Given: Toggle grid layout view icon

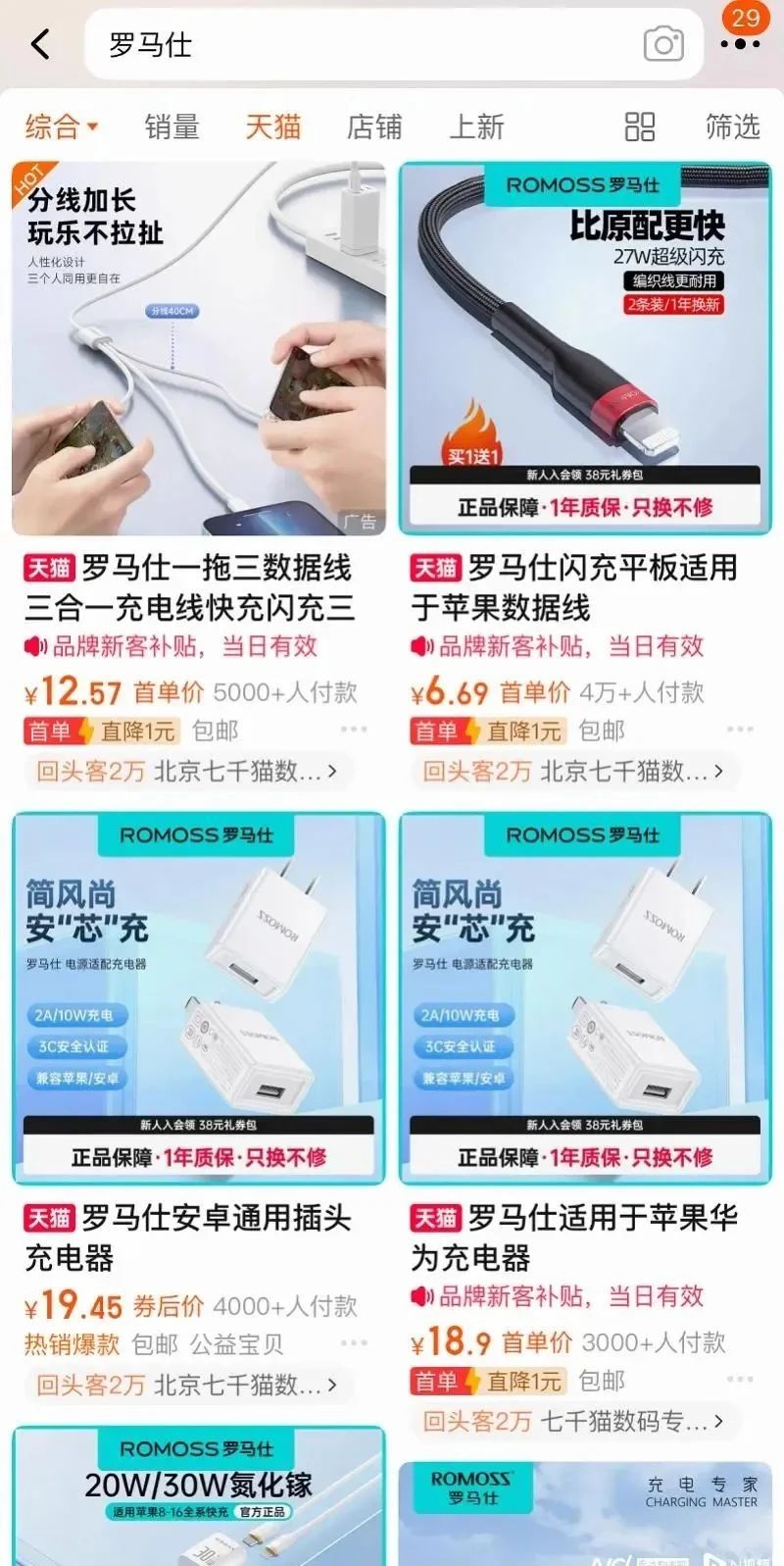Looking at the screenshot, I should [x=639, y=126].
